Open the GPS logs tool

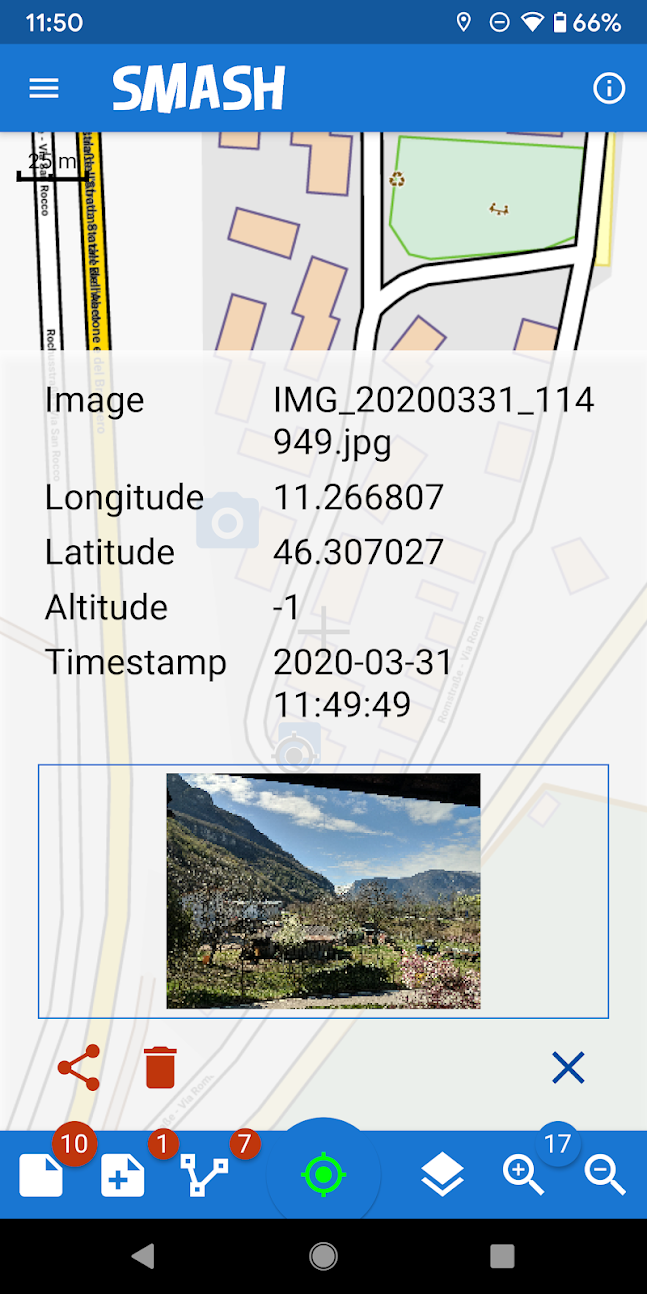(204, 1176)
